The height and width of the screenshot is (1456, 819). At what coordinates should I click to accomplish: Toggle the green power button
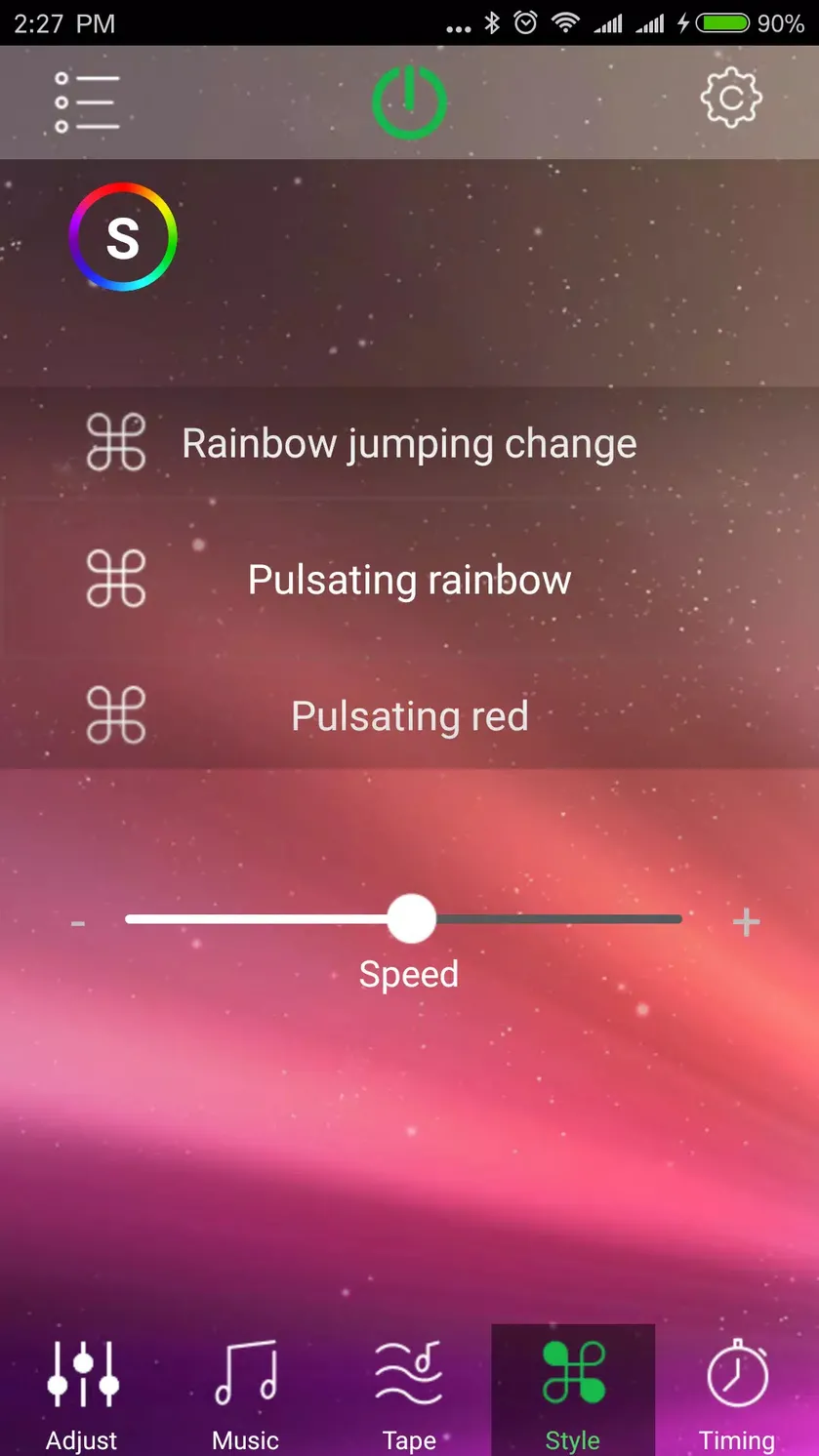coord(409,101)
